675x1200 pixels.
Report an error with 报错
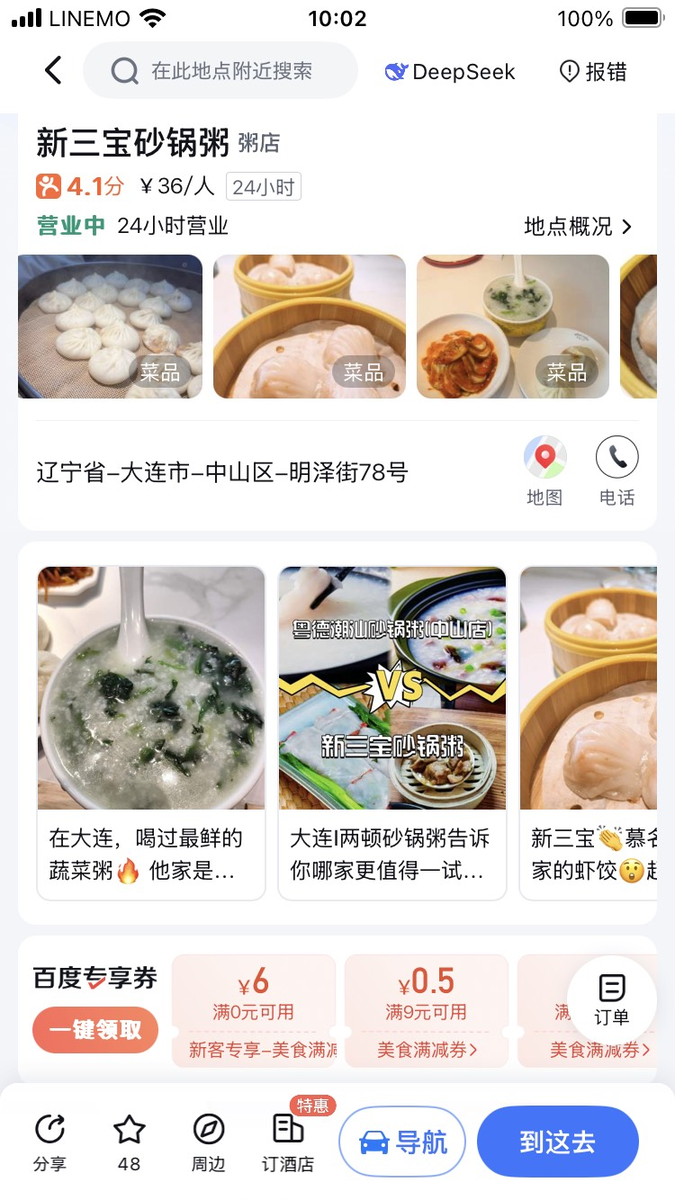coord(593,72)
